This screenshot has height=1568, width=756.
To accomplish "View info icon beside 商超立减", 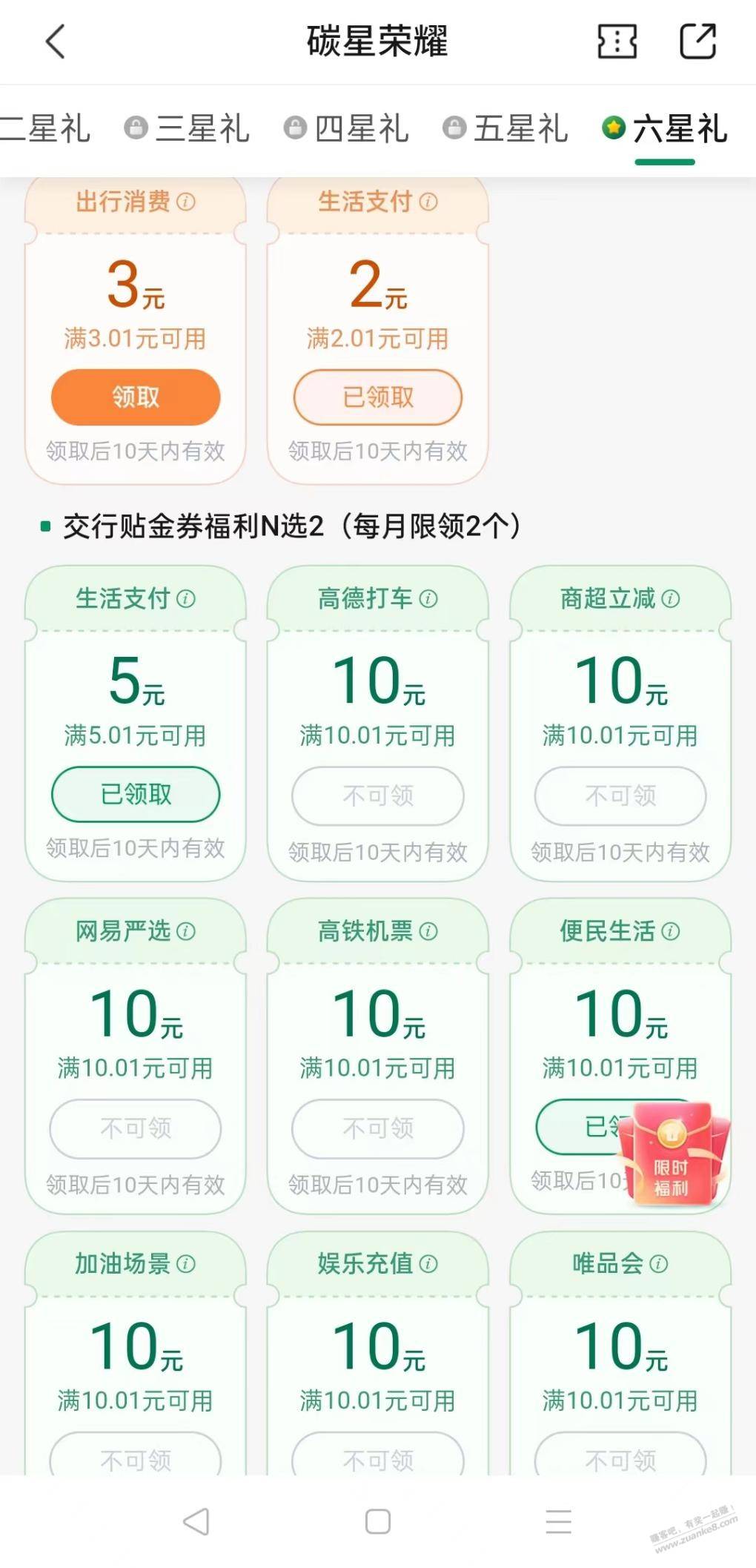I will pos(671,599).
